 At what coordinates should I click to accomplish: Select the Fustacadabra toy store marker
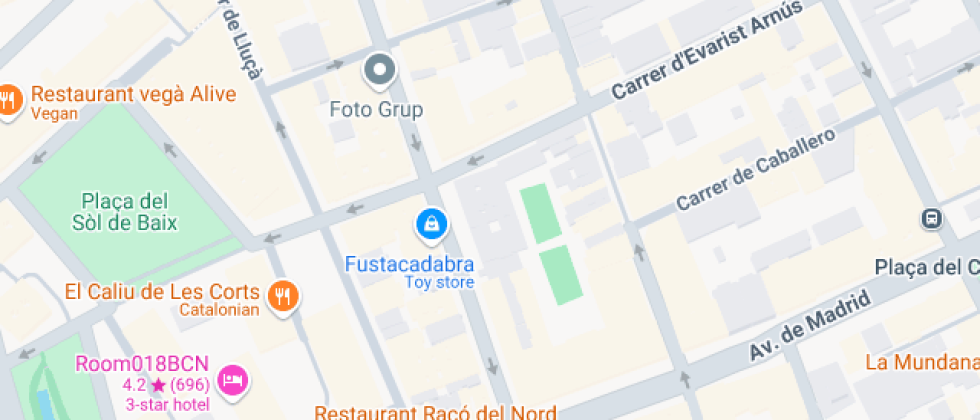(431, 225)
